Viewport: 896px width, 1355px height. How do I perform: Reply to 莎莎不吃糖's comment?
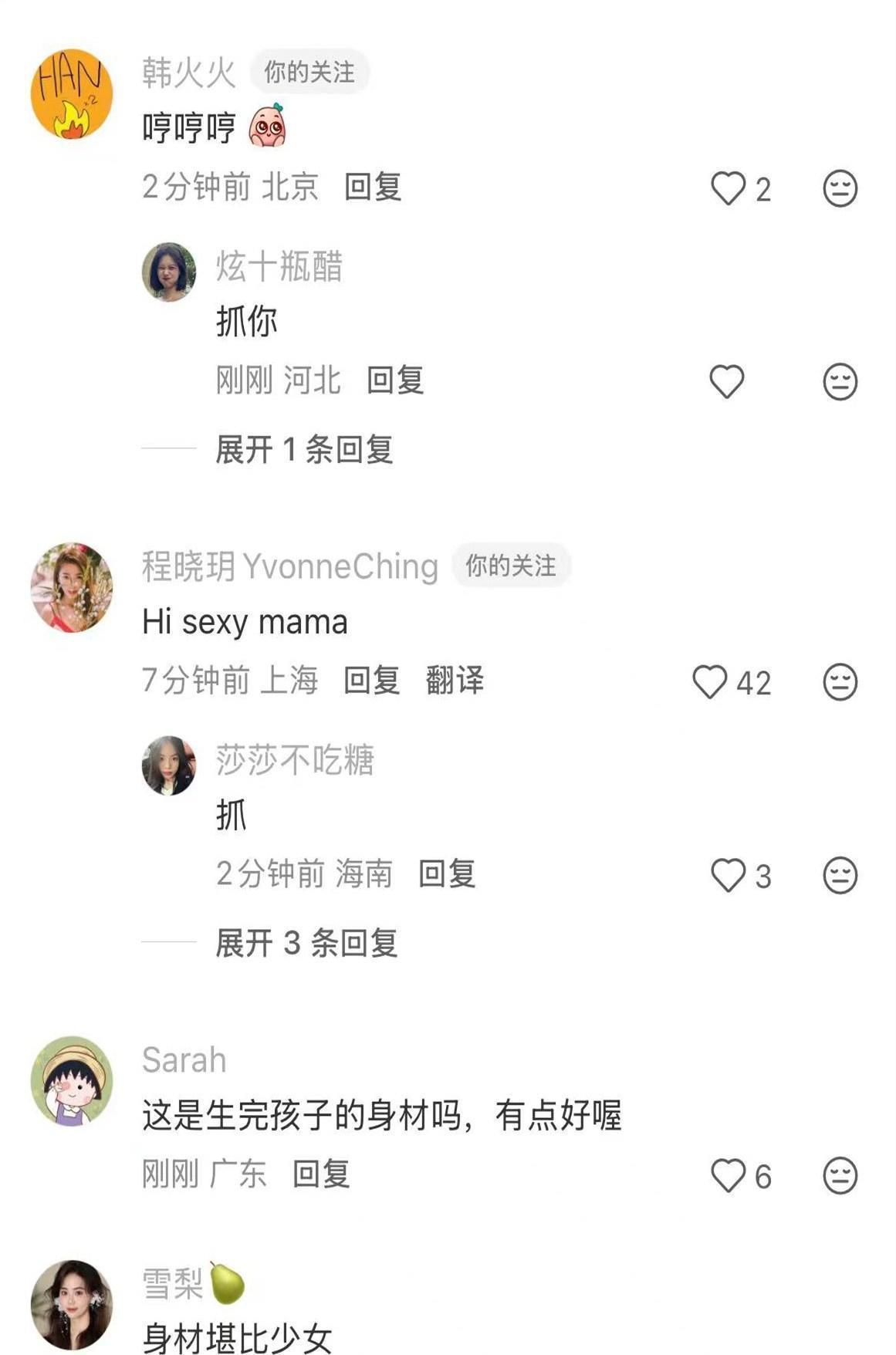coord(446,874)
